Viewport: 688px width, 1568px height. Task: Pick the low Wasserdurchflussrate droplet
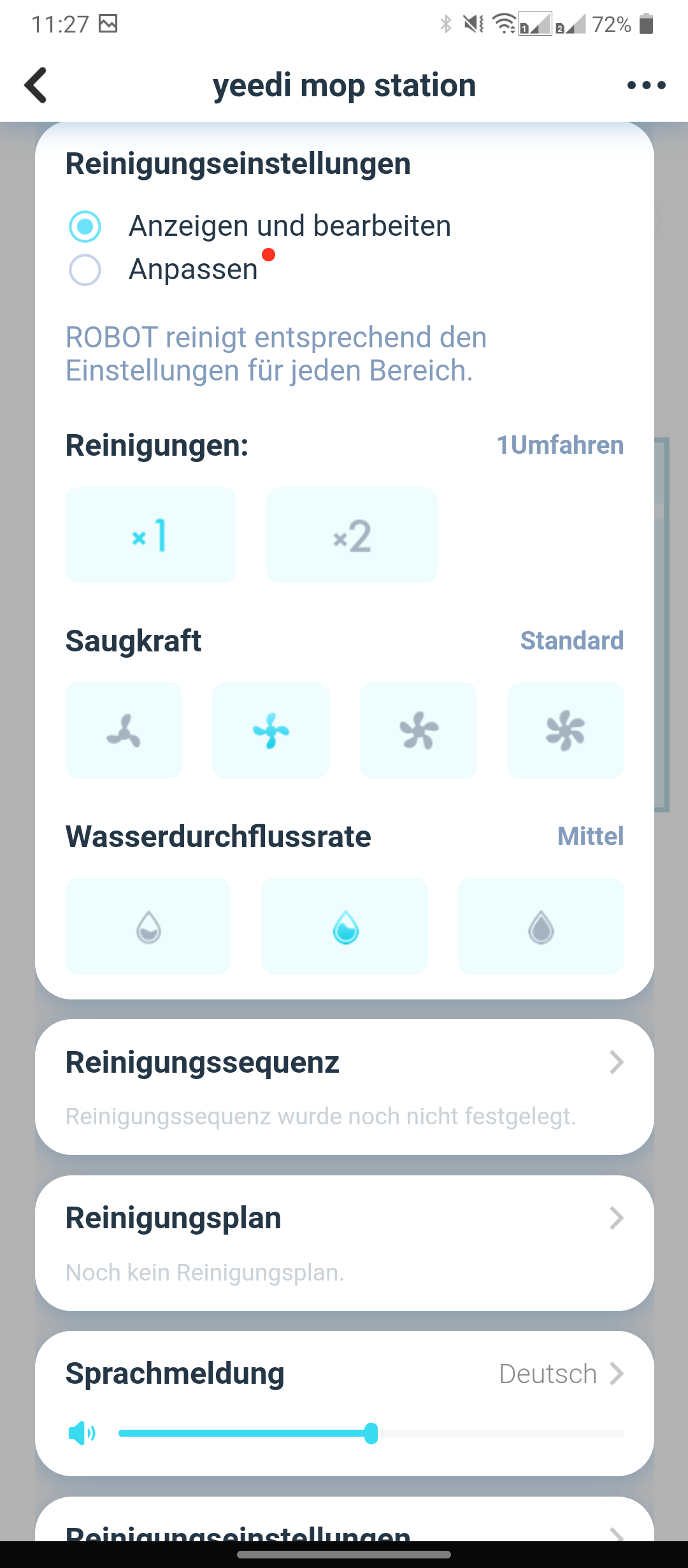tap(148, 926)
